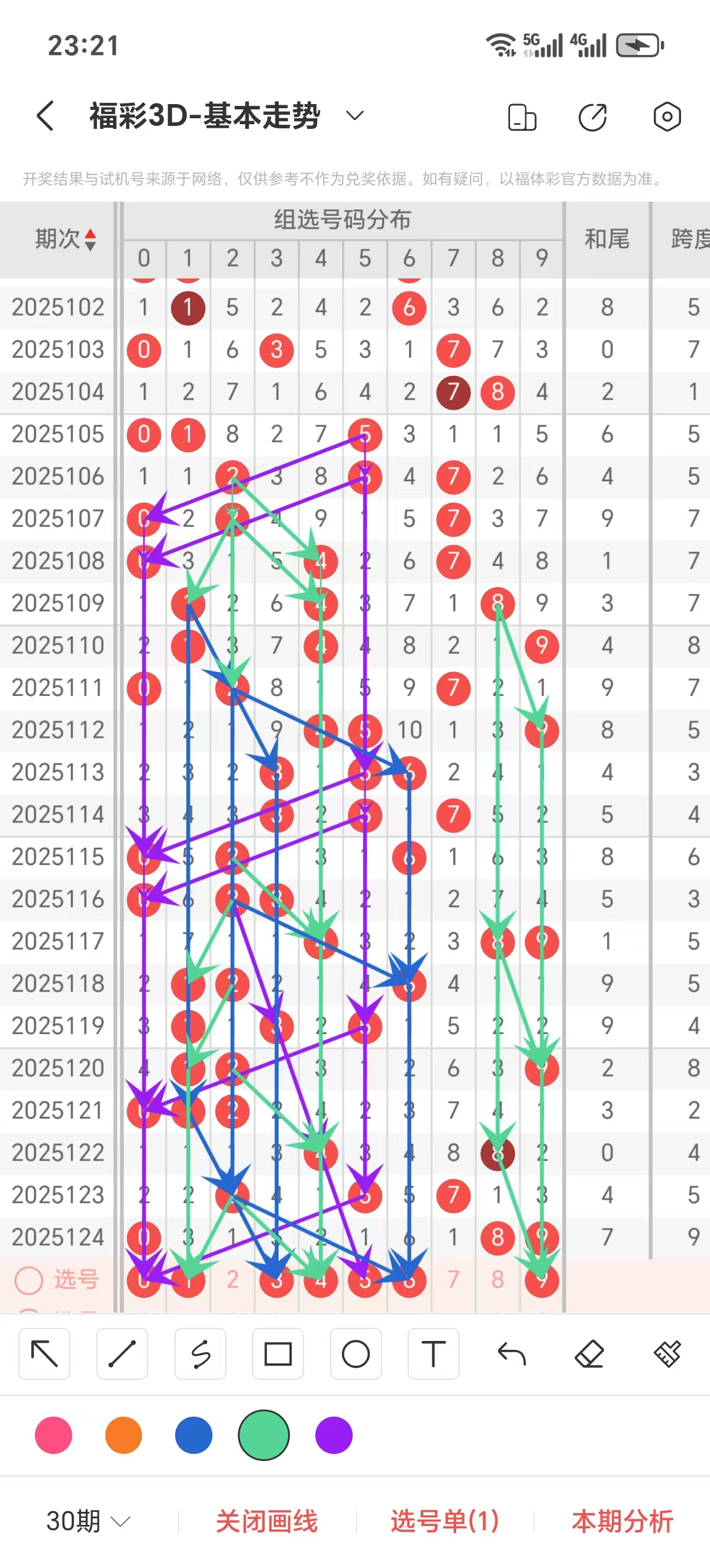
Task: Activate the eraser tool
Action: (589, 1354)
